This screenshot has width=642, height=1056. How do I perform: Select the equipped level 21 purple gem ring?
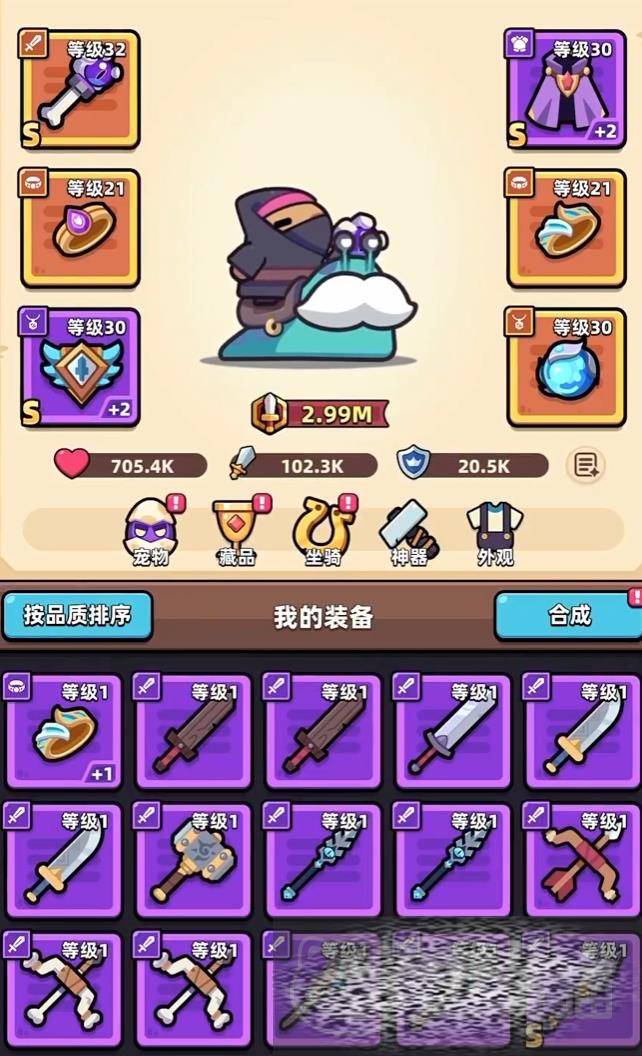[79, 228]
